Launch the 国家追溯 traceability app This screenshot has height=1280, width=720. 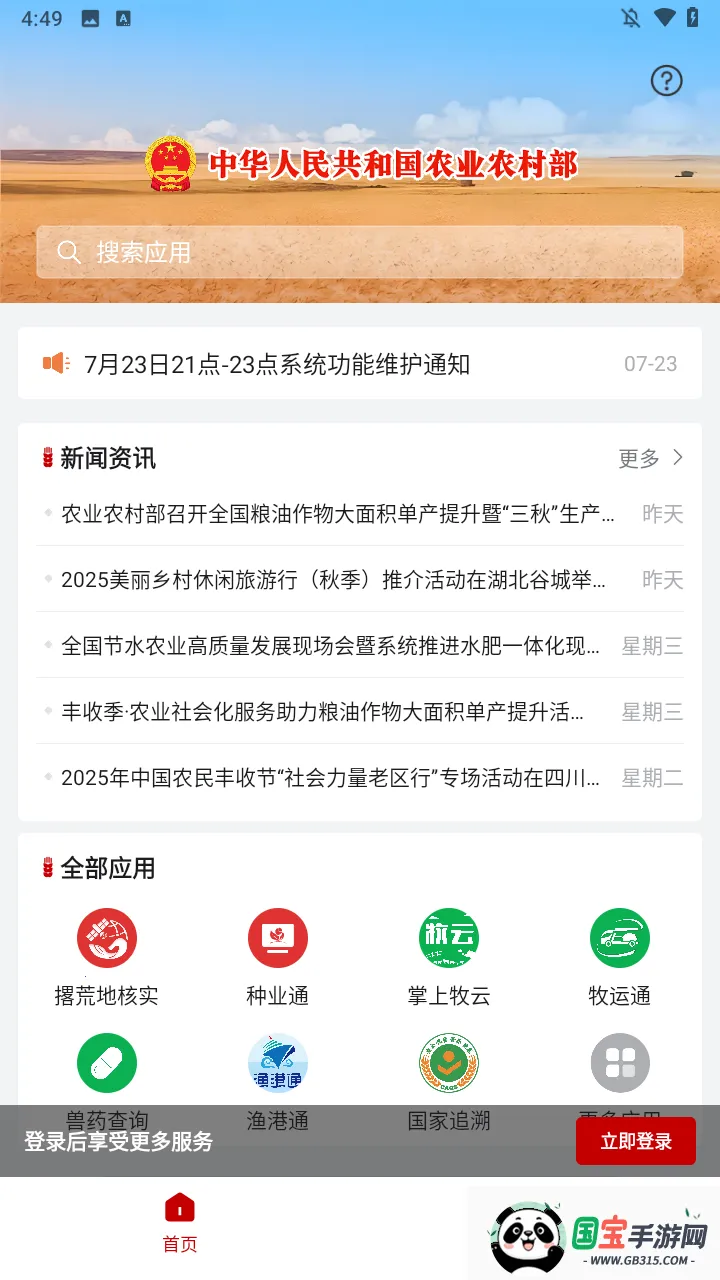coord(449,1063)
